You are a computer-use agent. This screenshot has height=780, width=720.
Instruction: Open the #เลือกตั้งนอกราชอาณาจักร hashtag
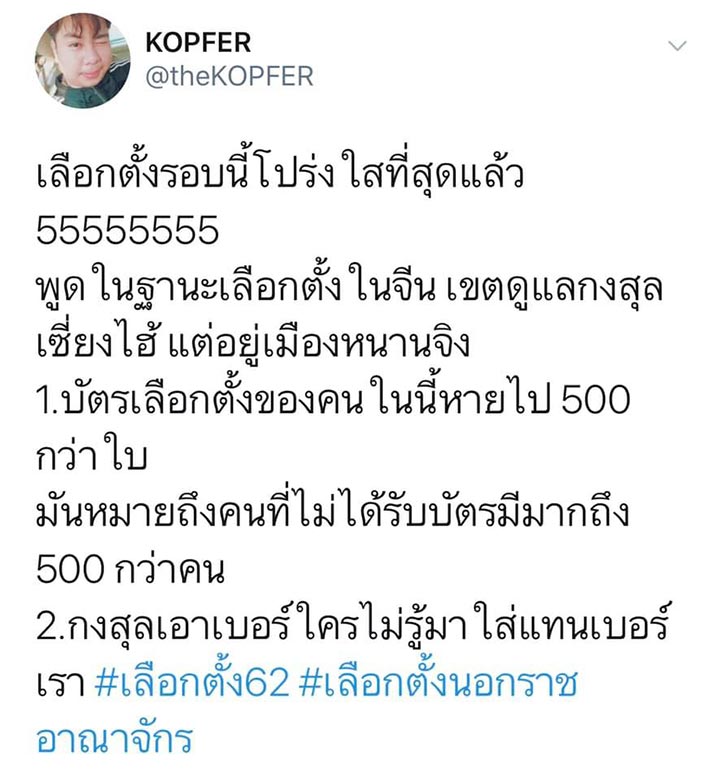[x=438, y=684]
